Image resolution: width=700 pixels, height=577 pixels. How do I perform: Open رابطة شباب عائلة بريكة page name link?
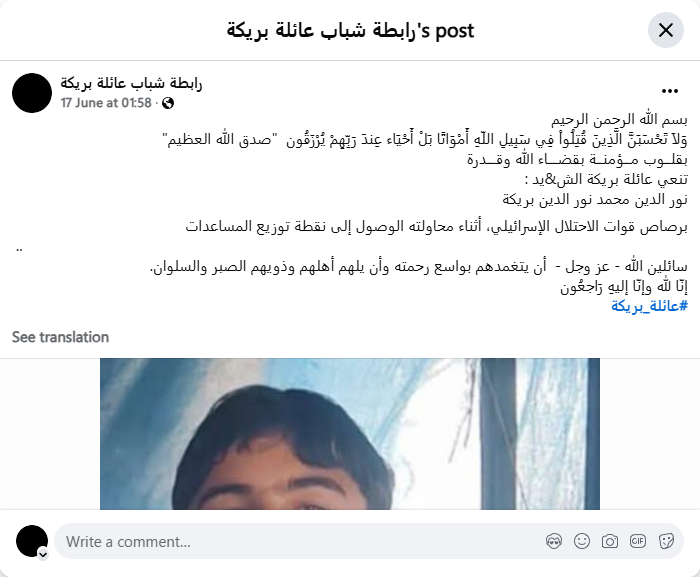[x=131, y=83]
